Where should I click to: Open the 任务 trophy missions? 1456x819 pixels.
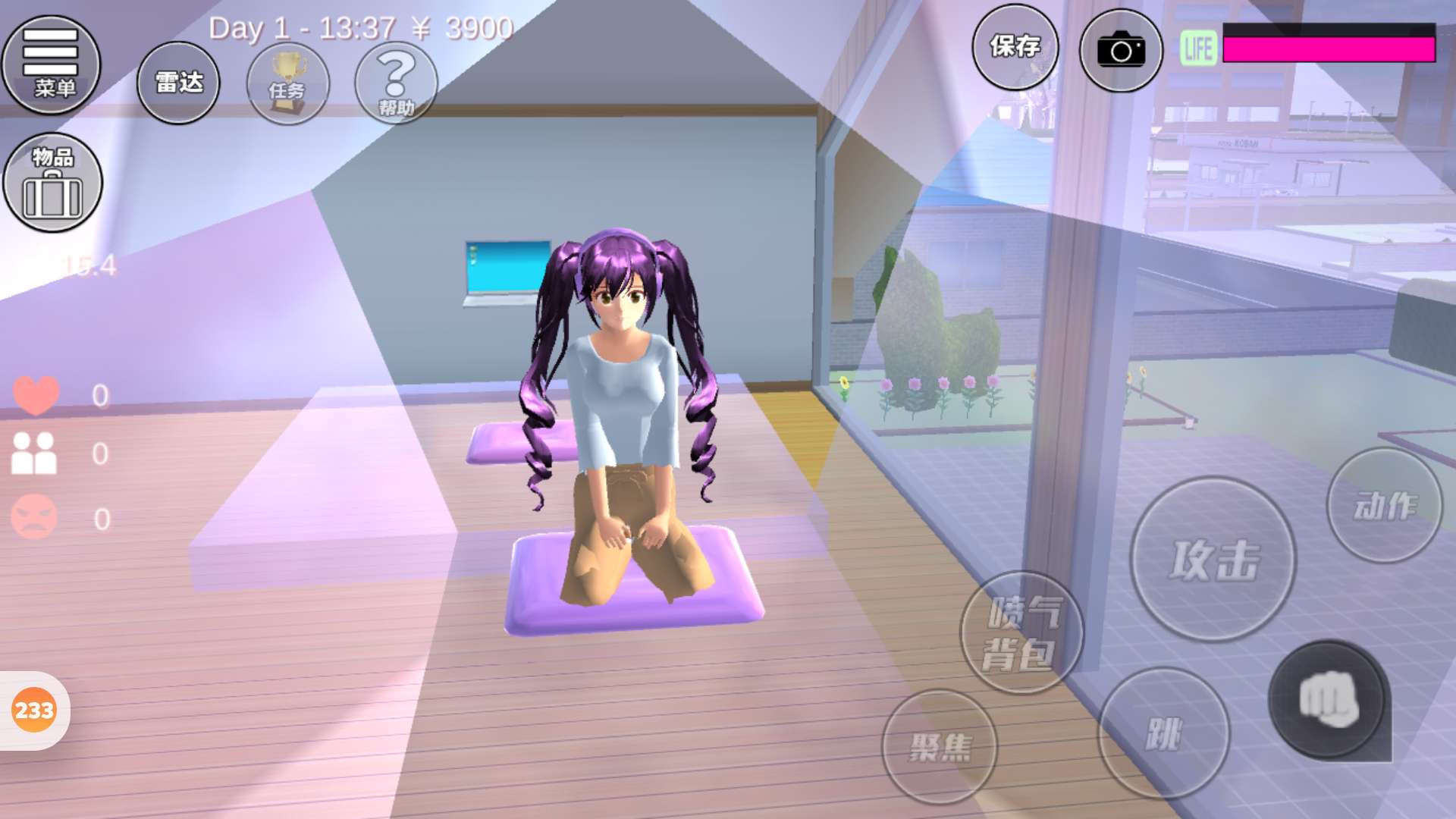coord(287,83)
